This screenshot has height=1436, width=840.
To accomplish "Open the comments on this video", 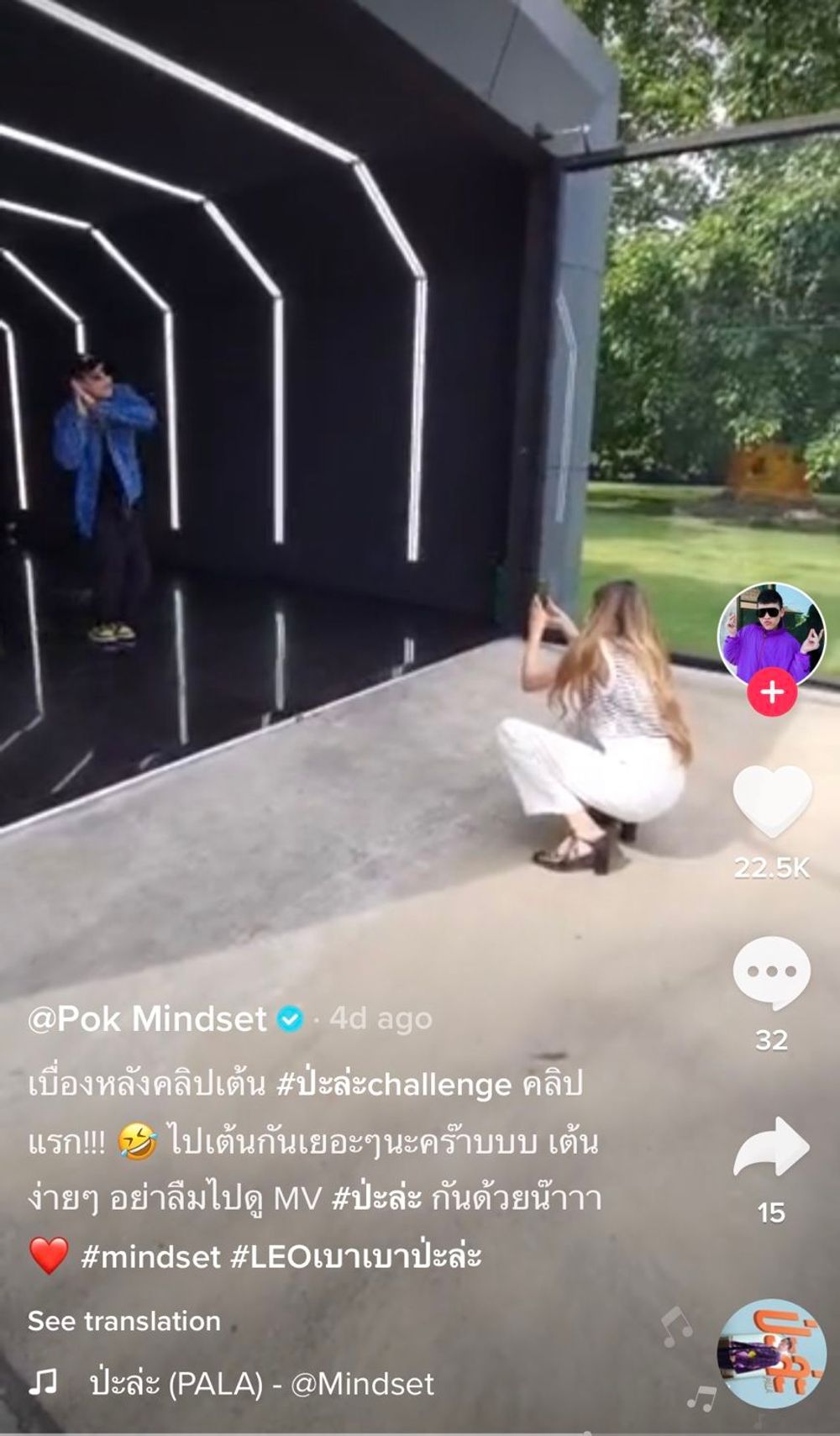I will click(772, 973).
